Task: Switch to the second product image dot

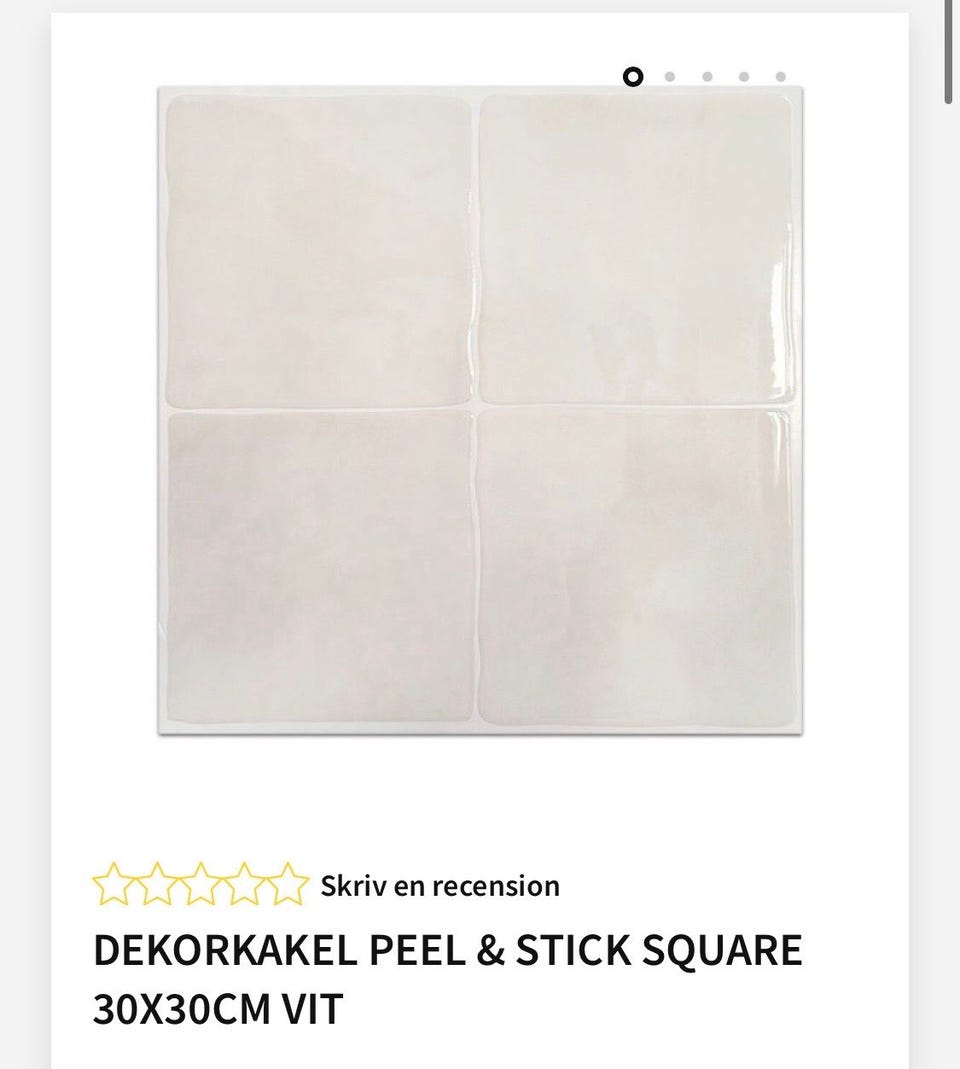Action: [669, 74]
